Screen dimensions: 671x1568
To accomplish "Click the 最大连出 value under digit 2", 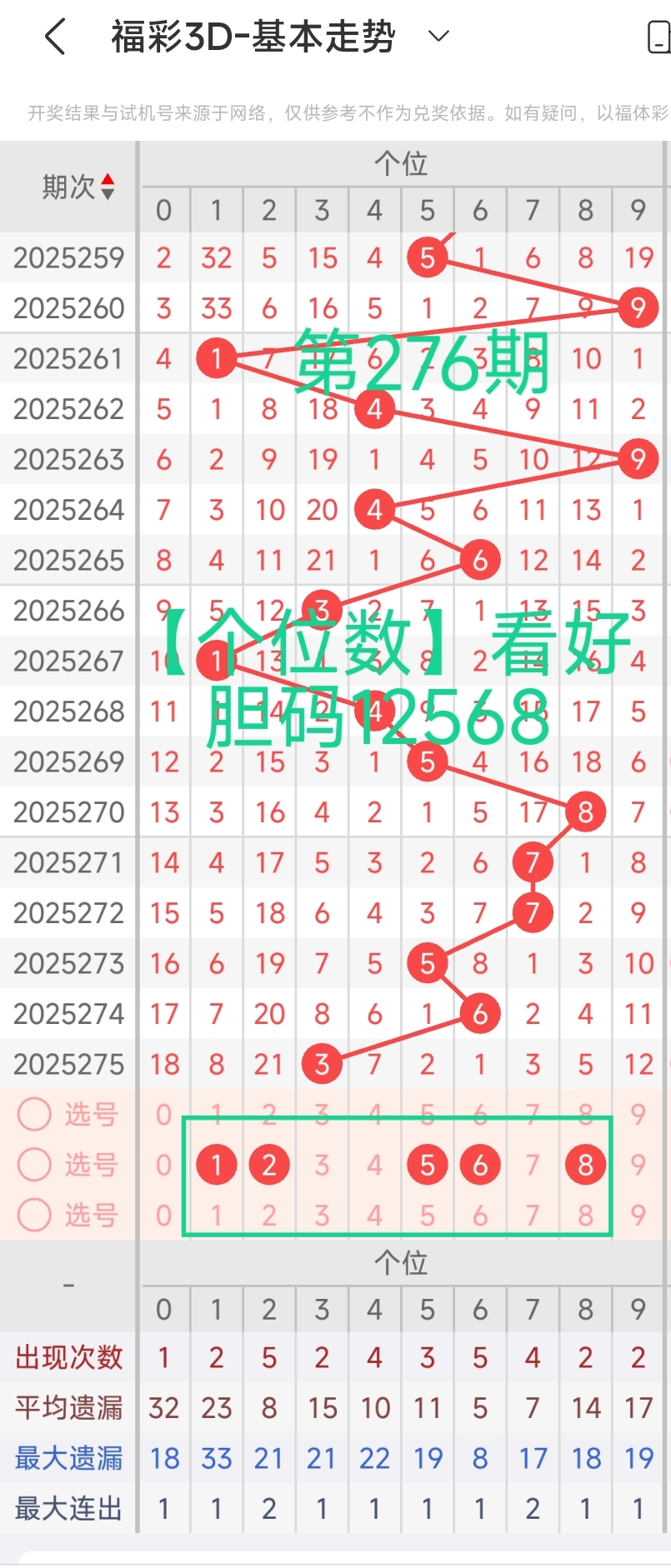I will [x=268, y=1508].
